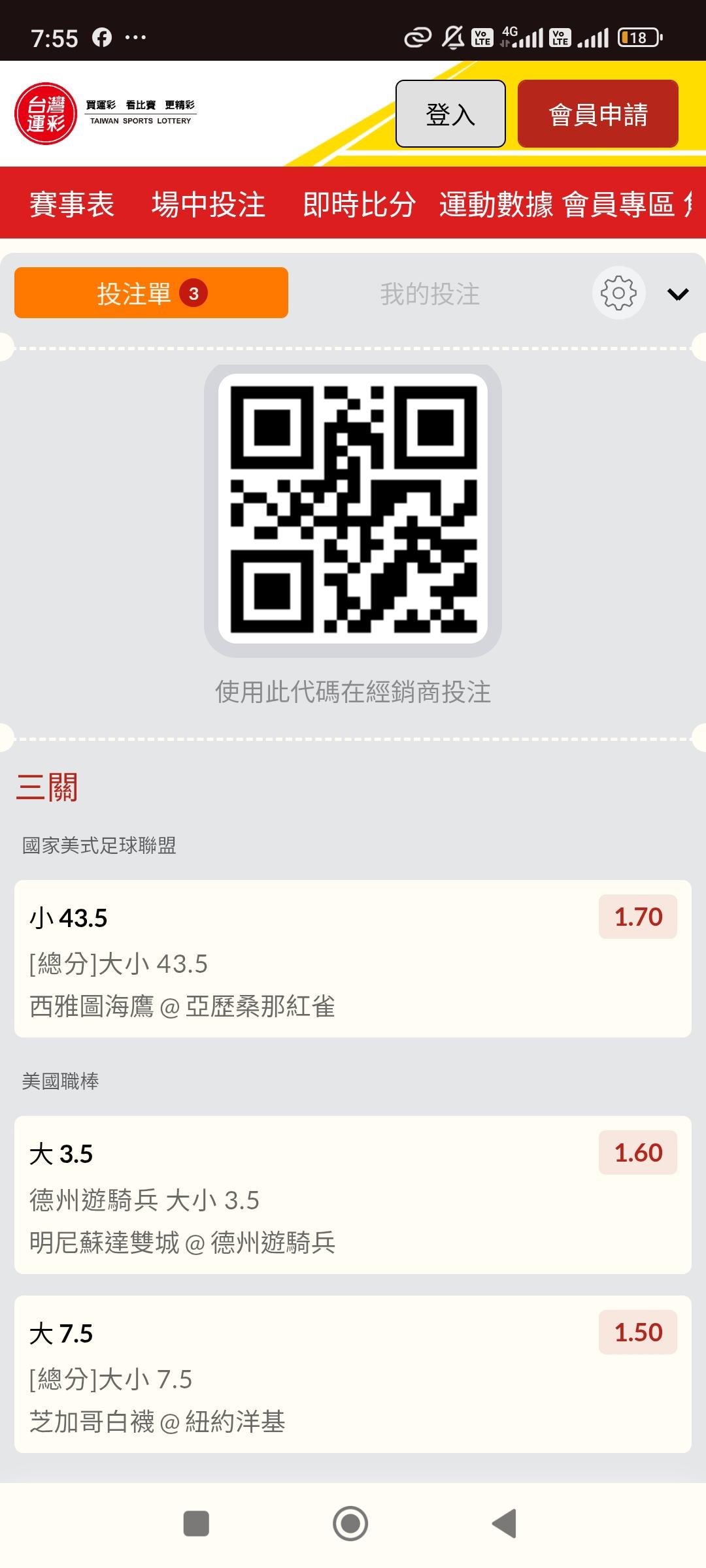This screenshot has height=1568, width=706.
Task: Open the 大 7.5 White Sox at Yankees bet
Action: (x=352, y=1374)
